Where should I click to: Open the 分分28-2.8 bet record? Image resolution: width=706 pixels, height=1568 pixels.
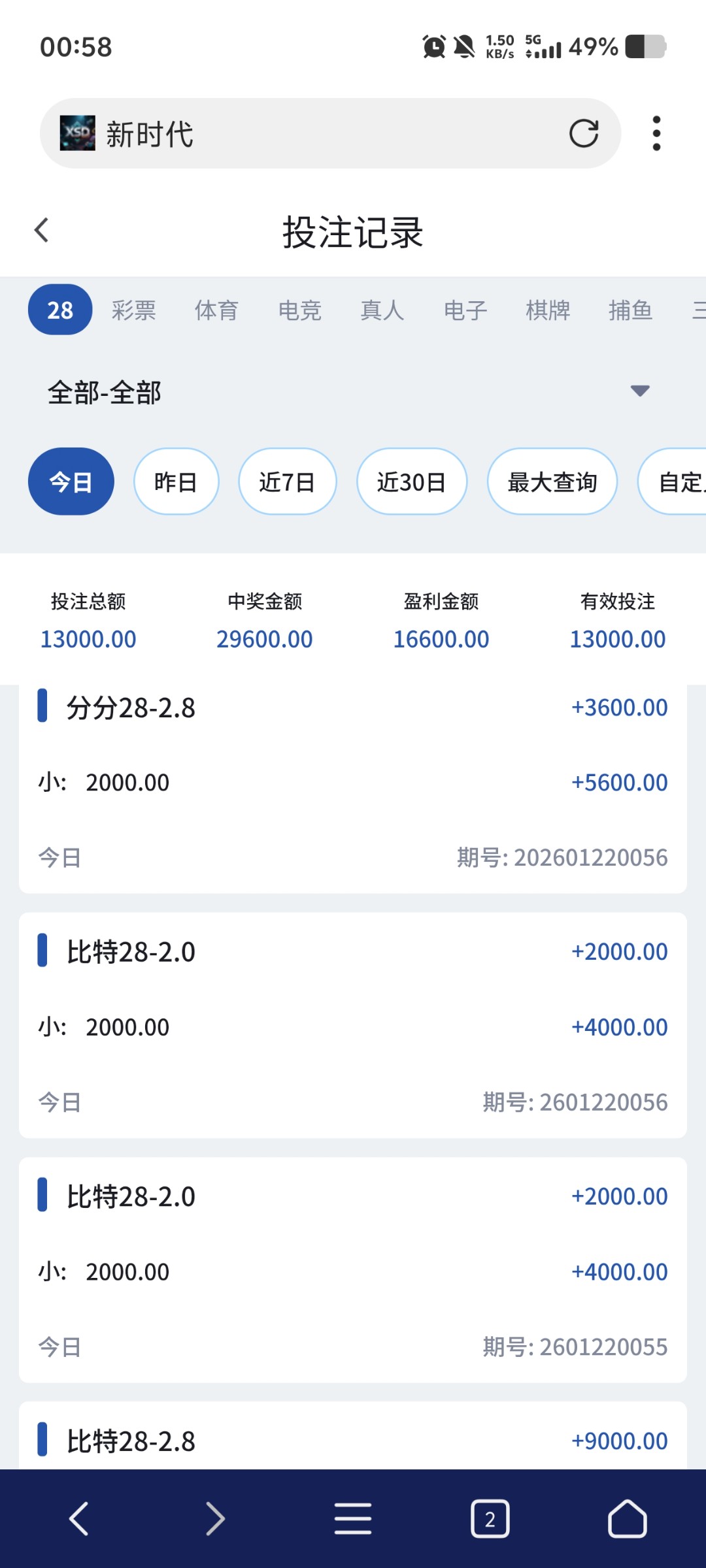tap(353, 784)
